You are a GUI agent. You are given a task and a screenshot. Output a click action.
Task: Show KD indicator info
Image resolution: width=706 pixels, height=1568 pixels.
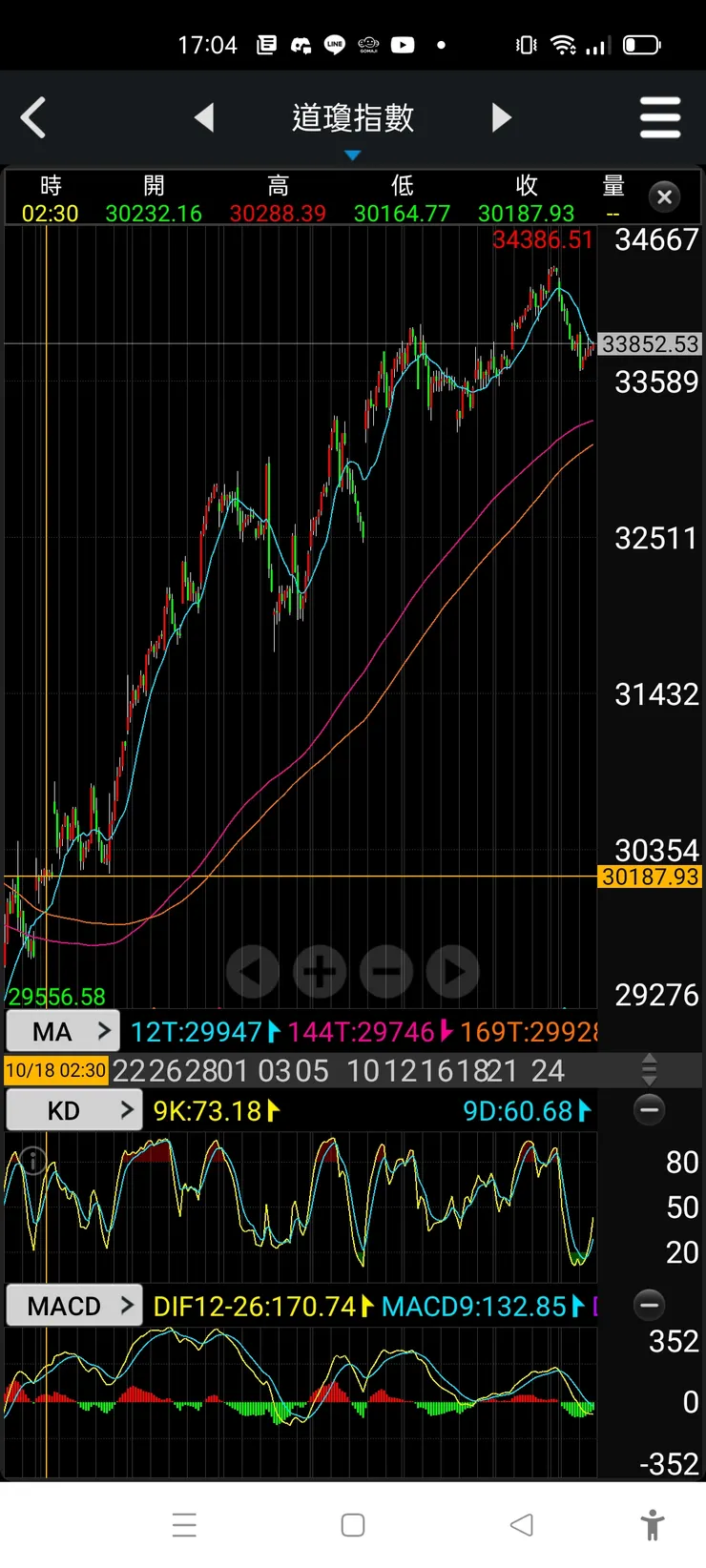click(x=32, y=1160)
